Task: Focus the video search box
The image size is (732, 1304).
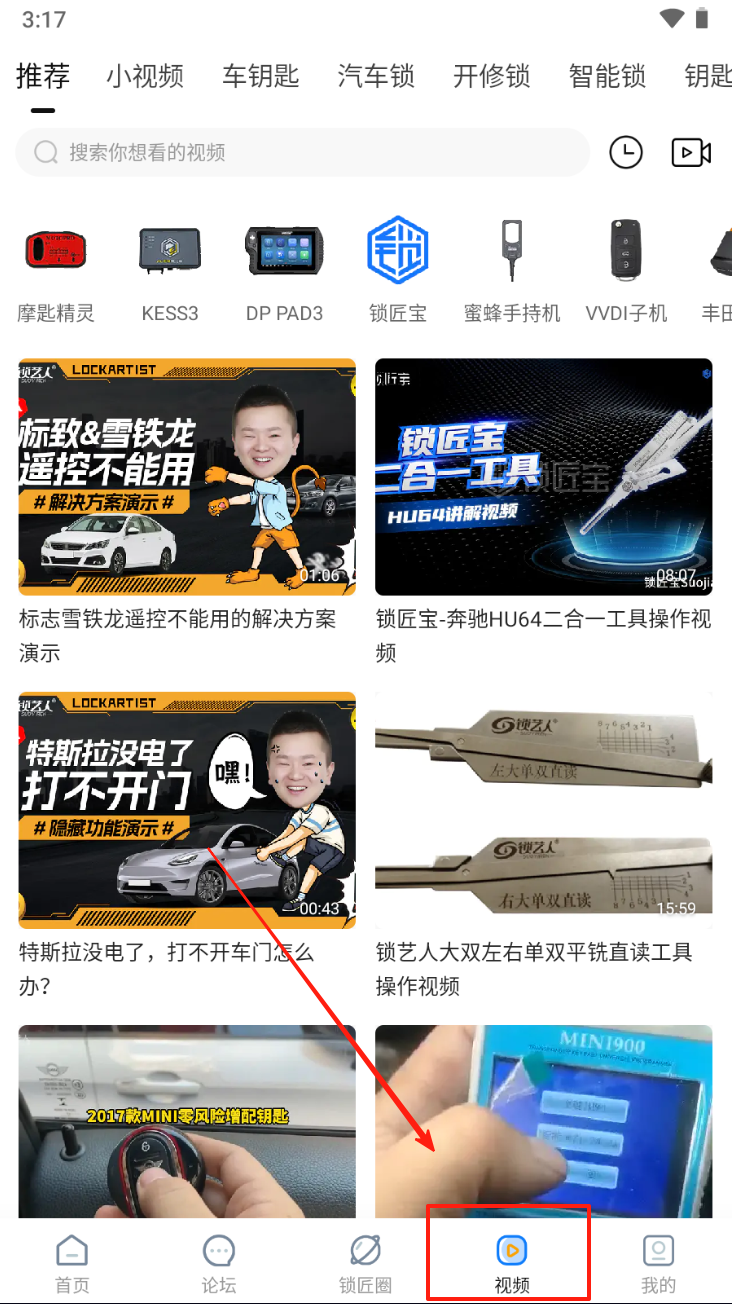Action: (x=302, y=152)
